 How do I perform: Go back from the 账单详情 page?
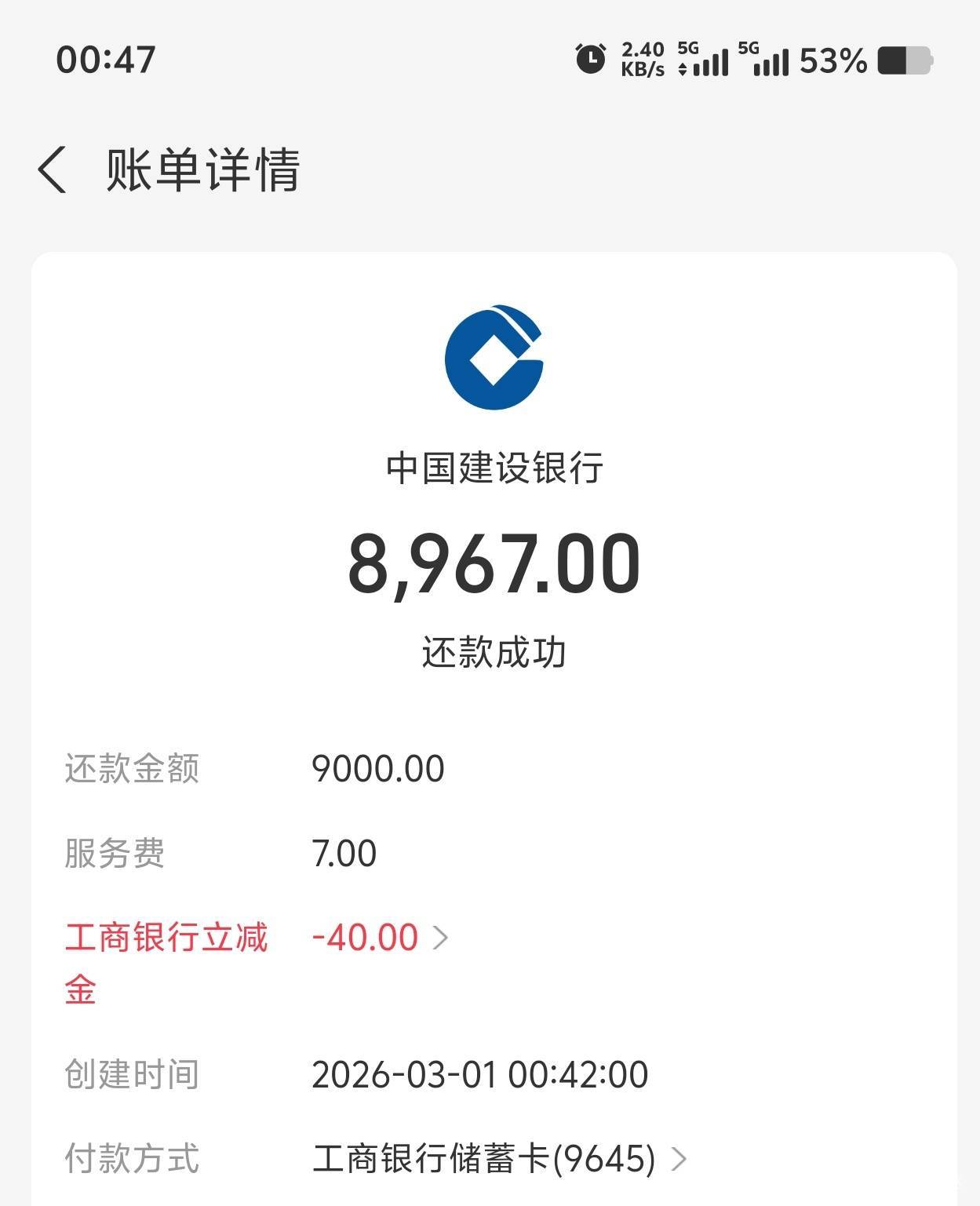[x=52, y=169]
